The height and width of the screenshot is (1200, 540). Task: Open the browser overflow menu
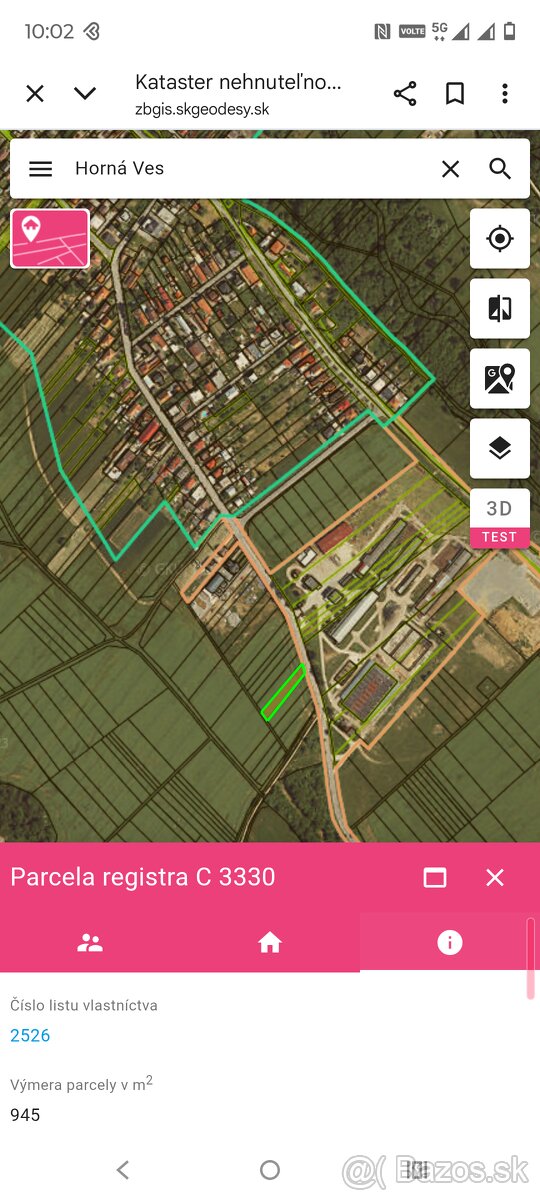[505, 94]
